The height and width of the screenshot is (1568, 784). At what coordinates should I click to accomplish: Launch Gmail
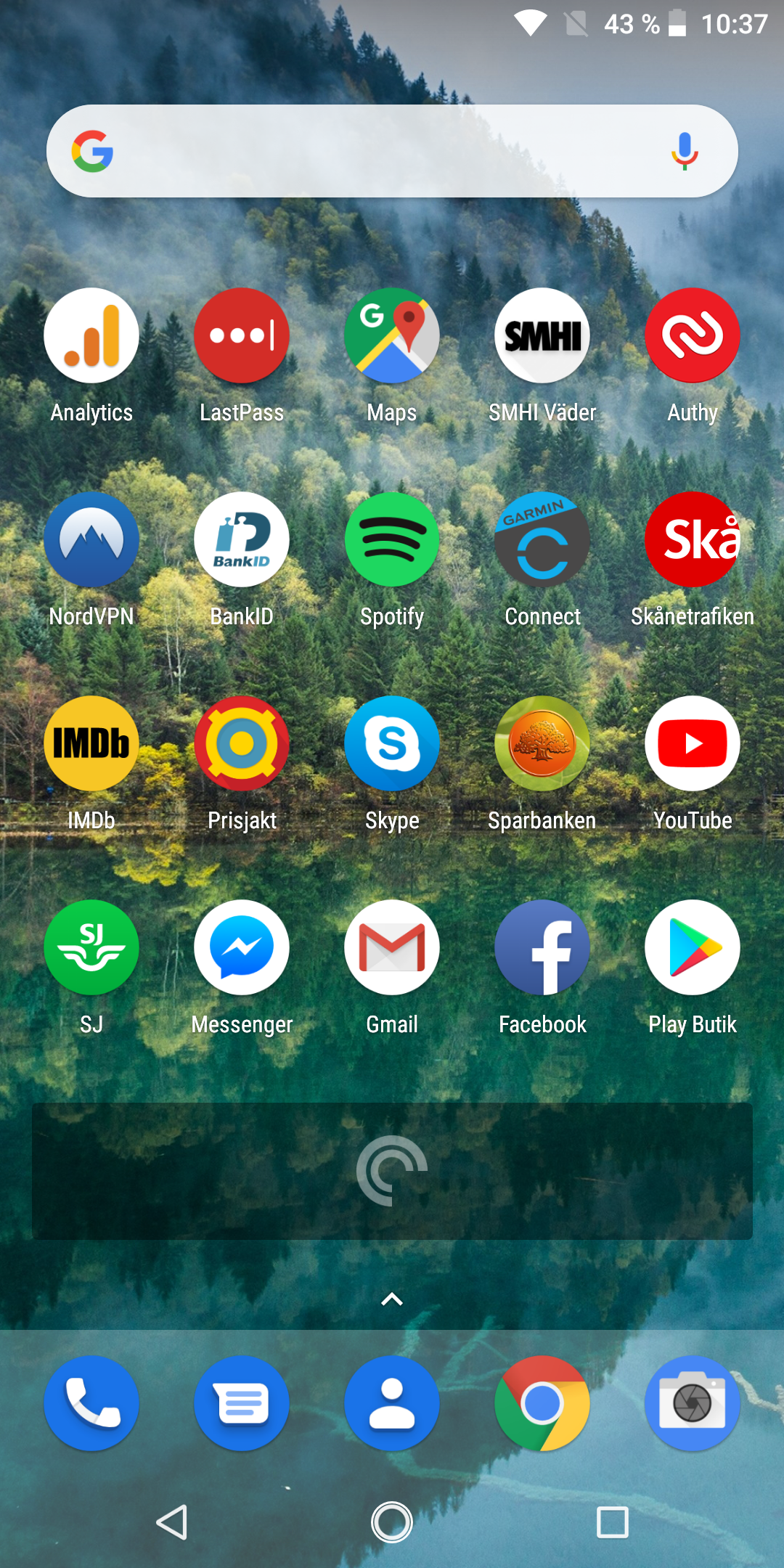pos(392,947)
